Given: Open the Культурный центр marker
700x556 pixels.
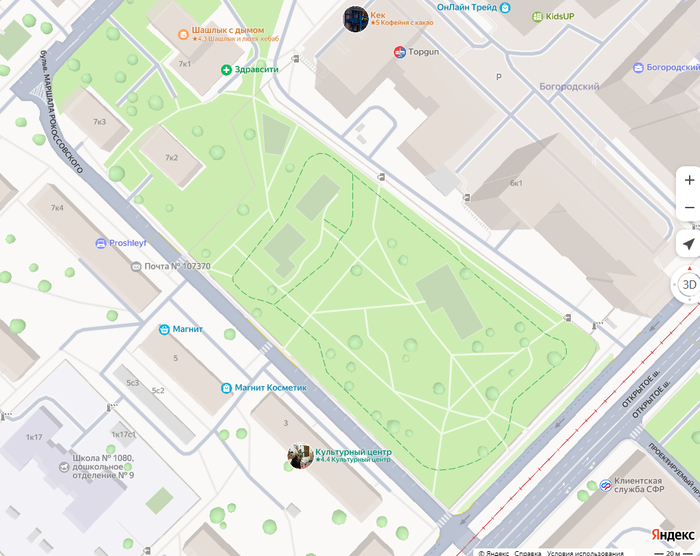Looking at the screenshot, I should pos(300,457).
